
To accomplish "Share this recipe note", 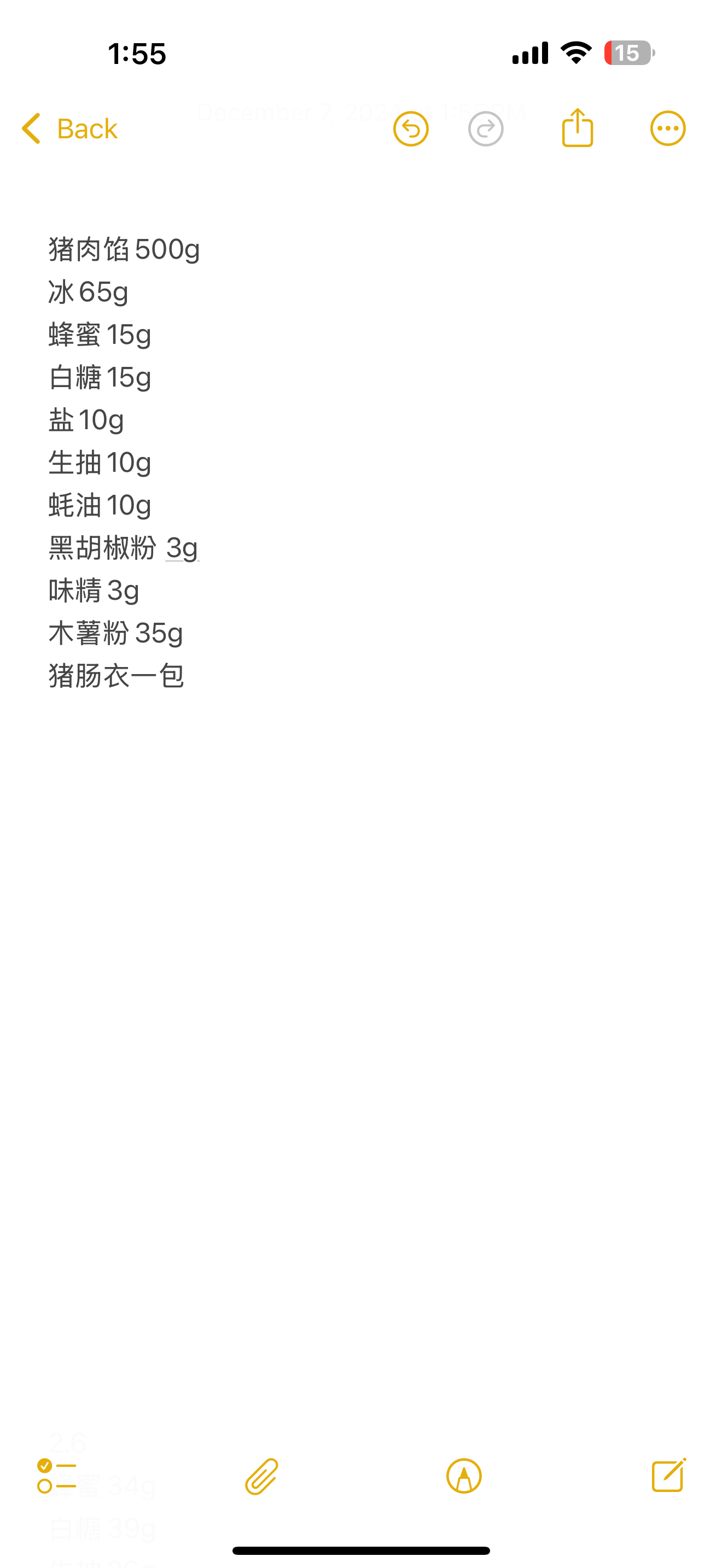I will click(577, 127).
